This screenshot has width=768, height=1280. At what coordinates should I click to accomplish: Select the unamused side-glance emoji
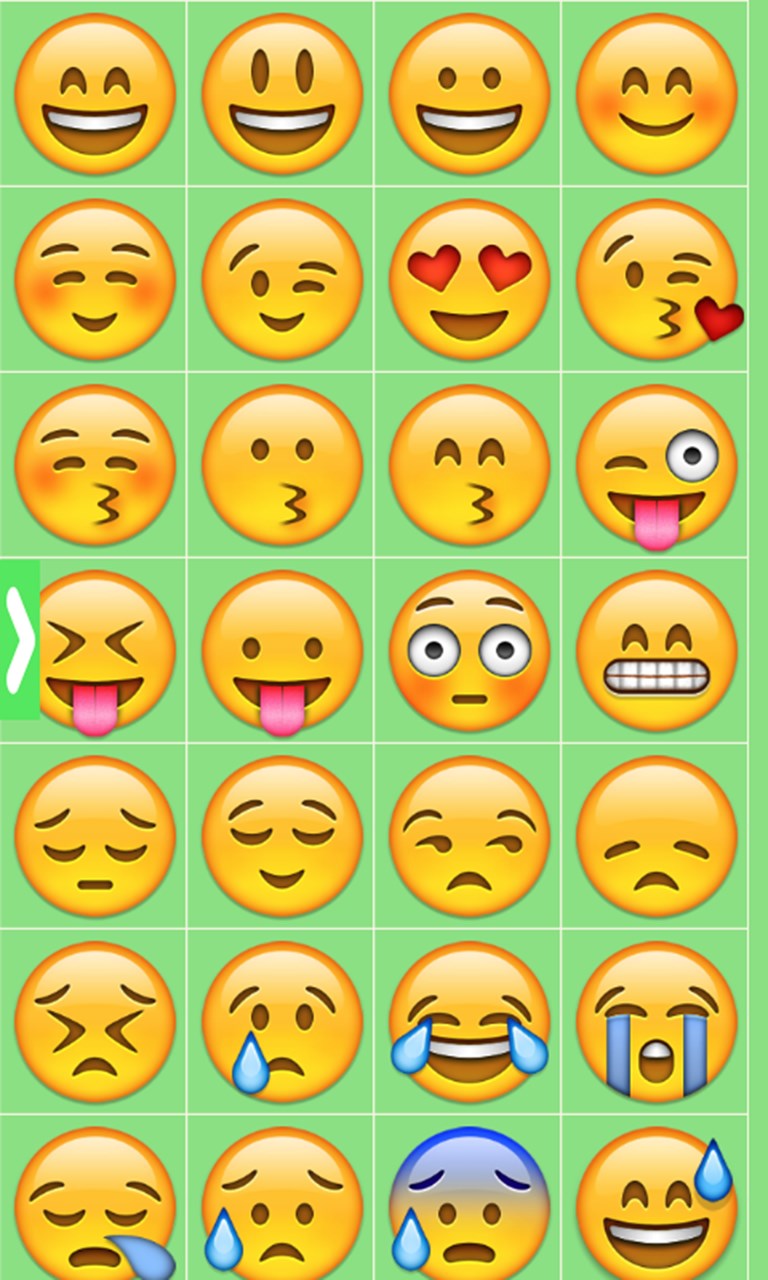[x=469, y=836]
